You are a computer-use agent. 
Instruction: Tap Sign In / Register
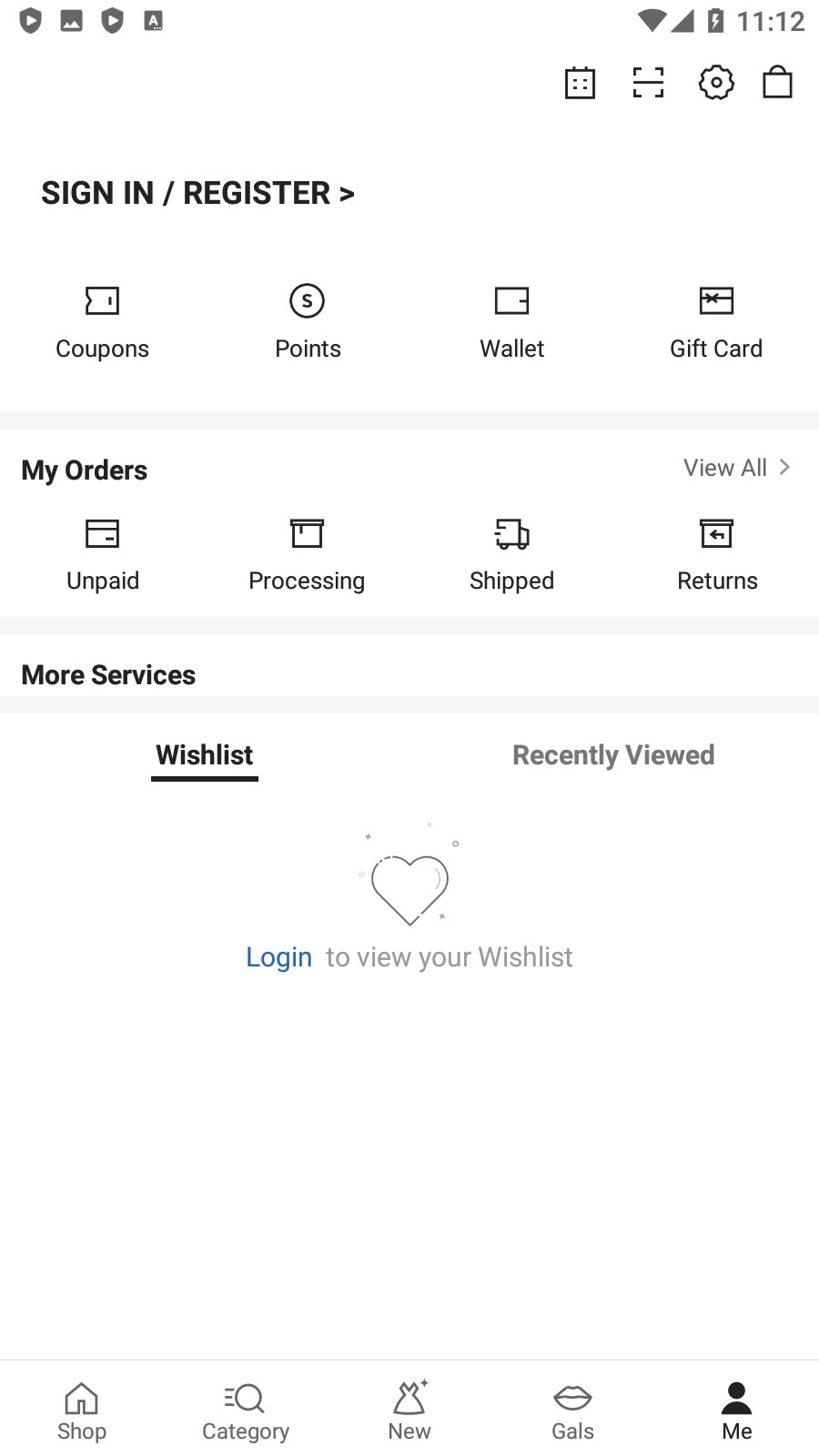click(x=197, y=193)
